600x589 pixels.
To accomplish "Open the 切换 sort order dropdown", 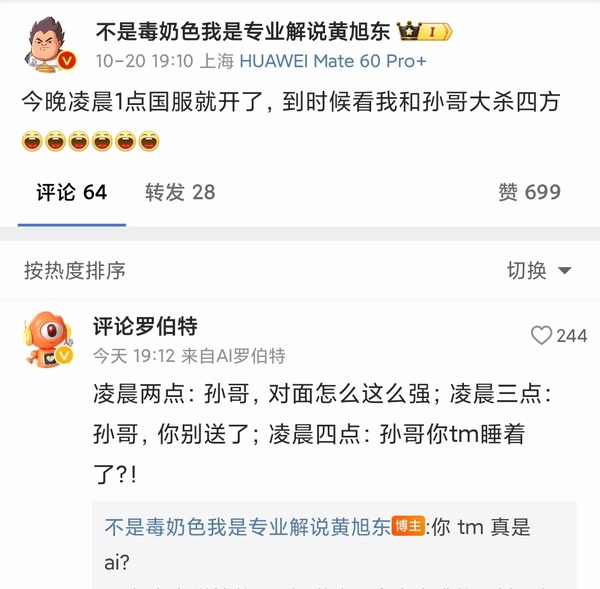I will pyautogui.click(x=539, y=270).
